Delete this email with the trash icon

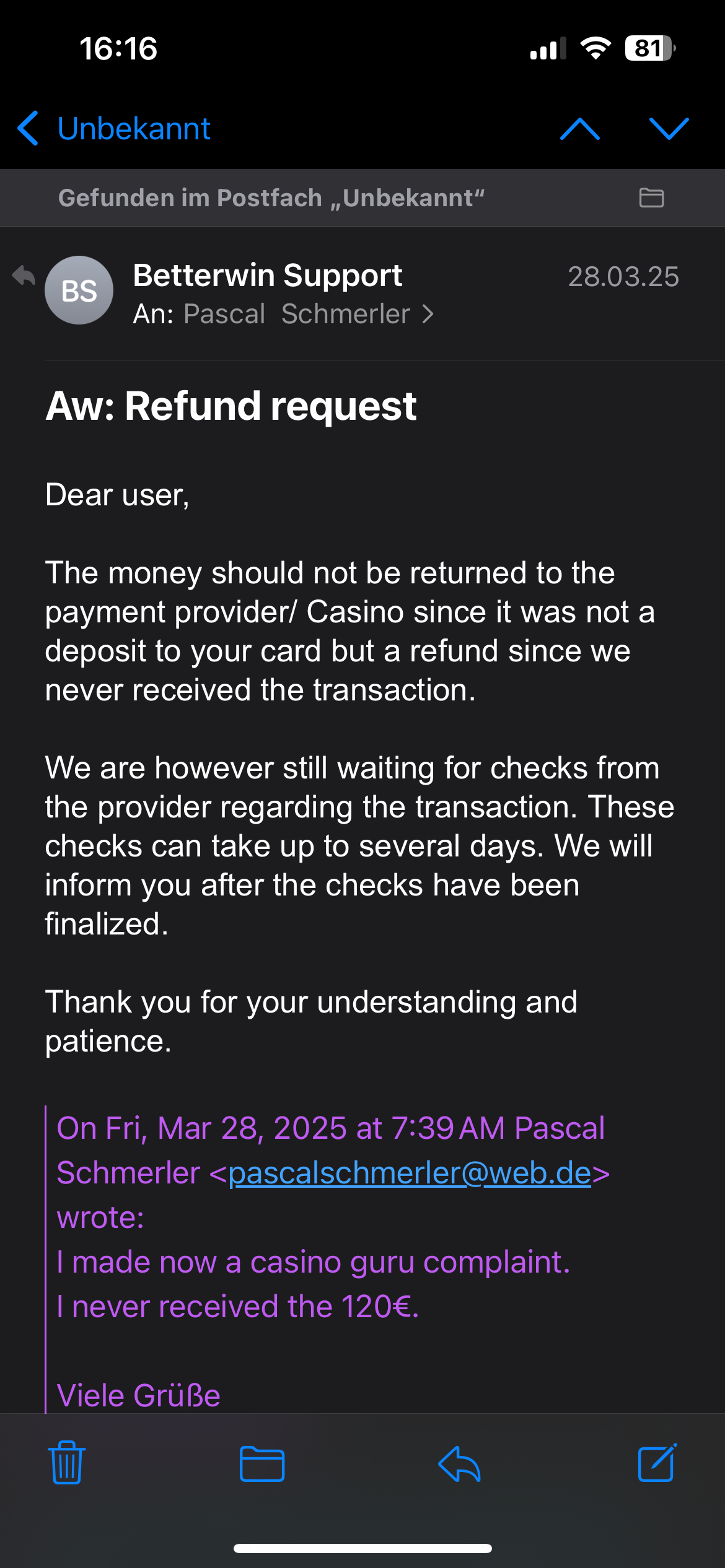click(67, 1463)
